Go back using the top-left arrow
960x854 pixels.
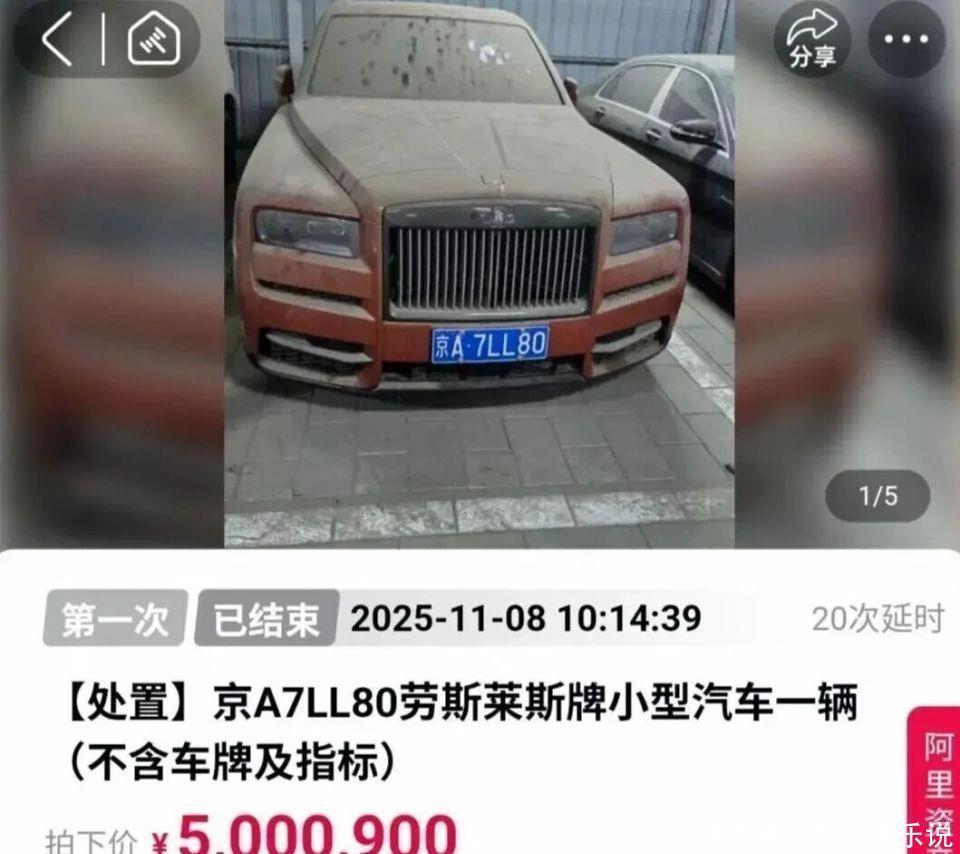tap(57, 40)
